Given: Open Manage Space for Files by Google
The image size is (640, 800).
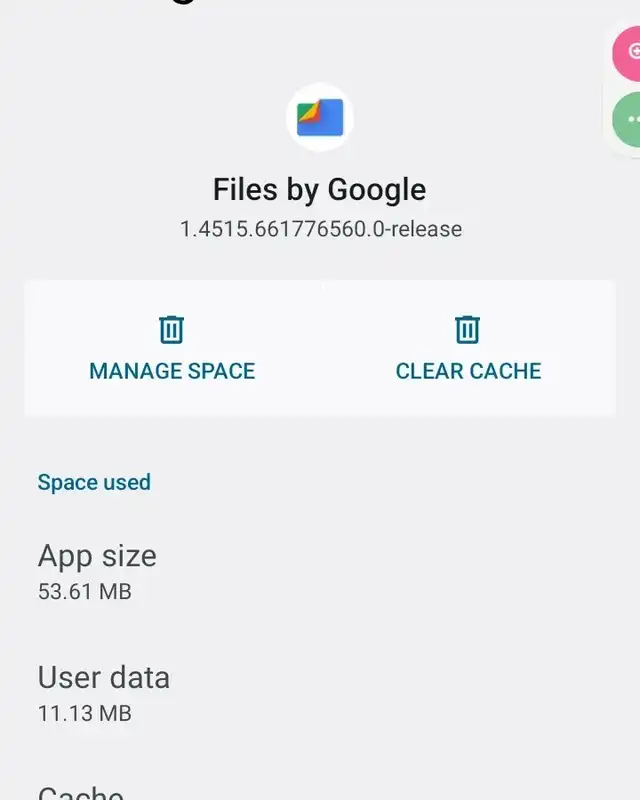Looking at the screenshot, I should pos(172,348).
